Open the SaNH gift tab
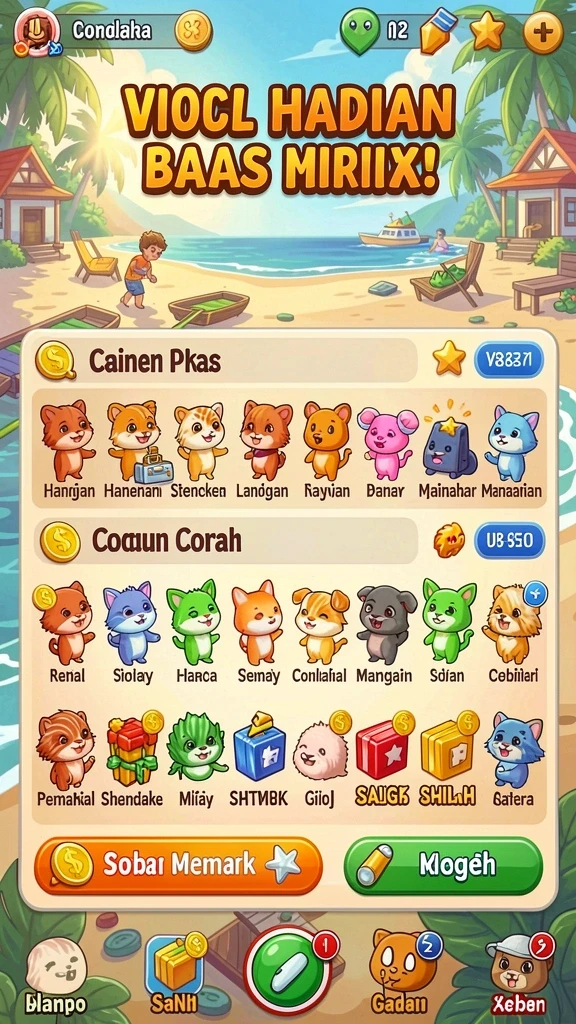 (x=175, y=972)
